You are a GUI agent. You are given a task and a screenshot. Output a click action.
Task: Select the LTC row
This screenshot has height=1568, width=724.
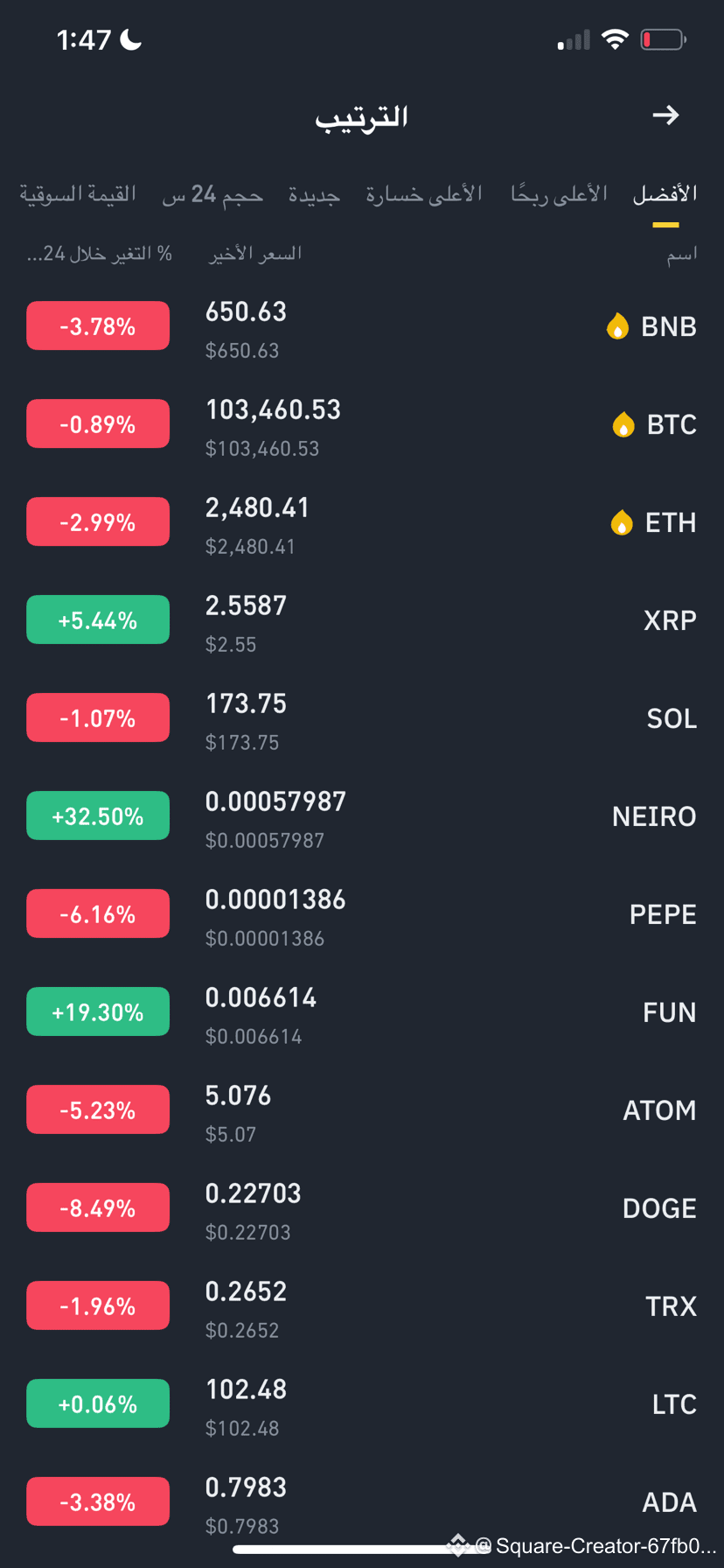pyautogui.click(x=362, y=1404)
